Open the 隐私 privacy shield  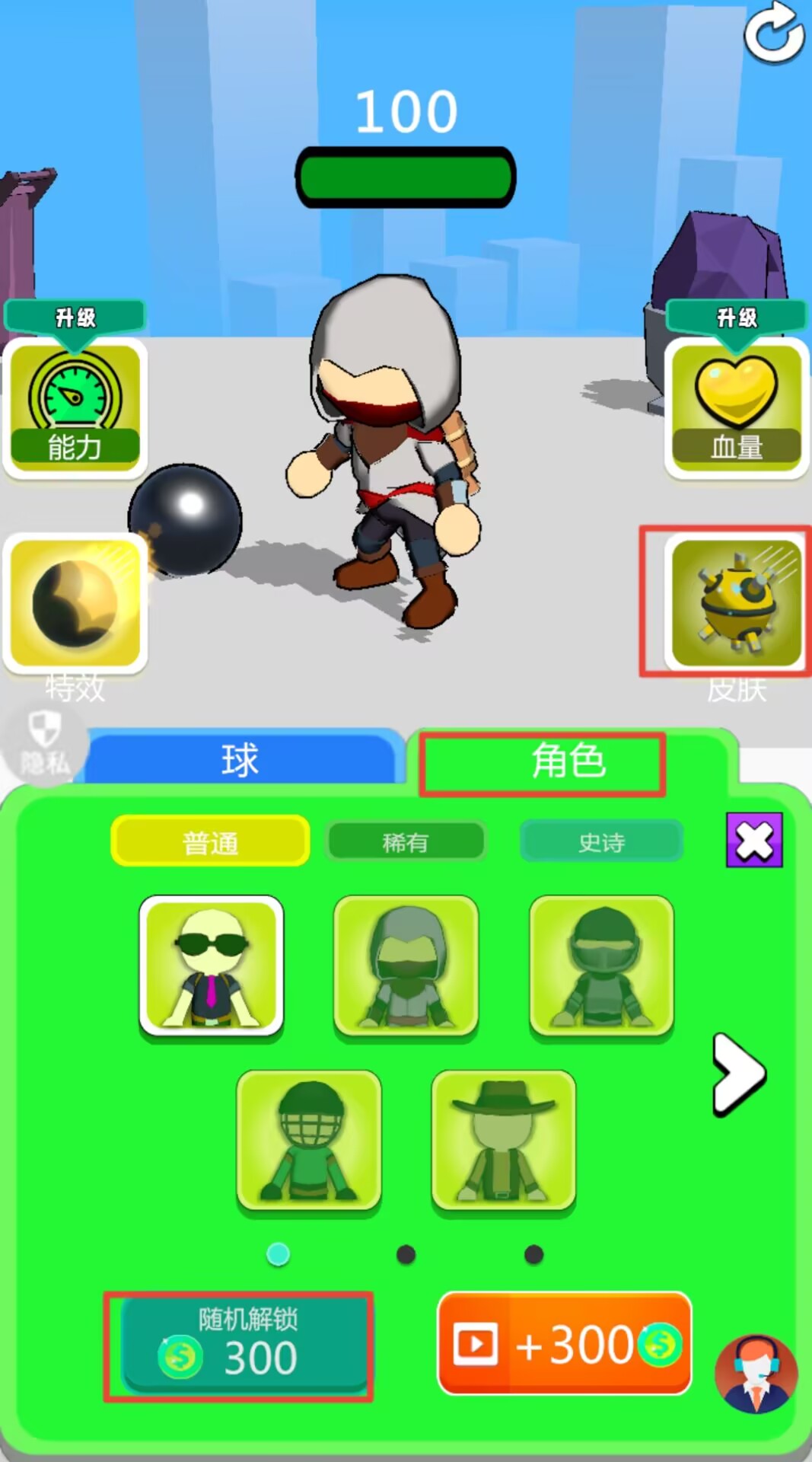[x=44, y=742]
